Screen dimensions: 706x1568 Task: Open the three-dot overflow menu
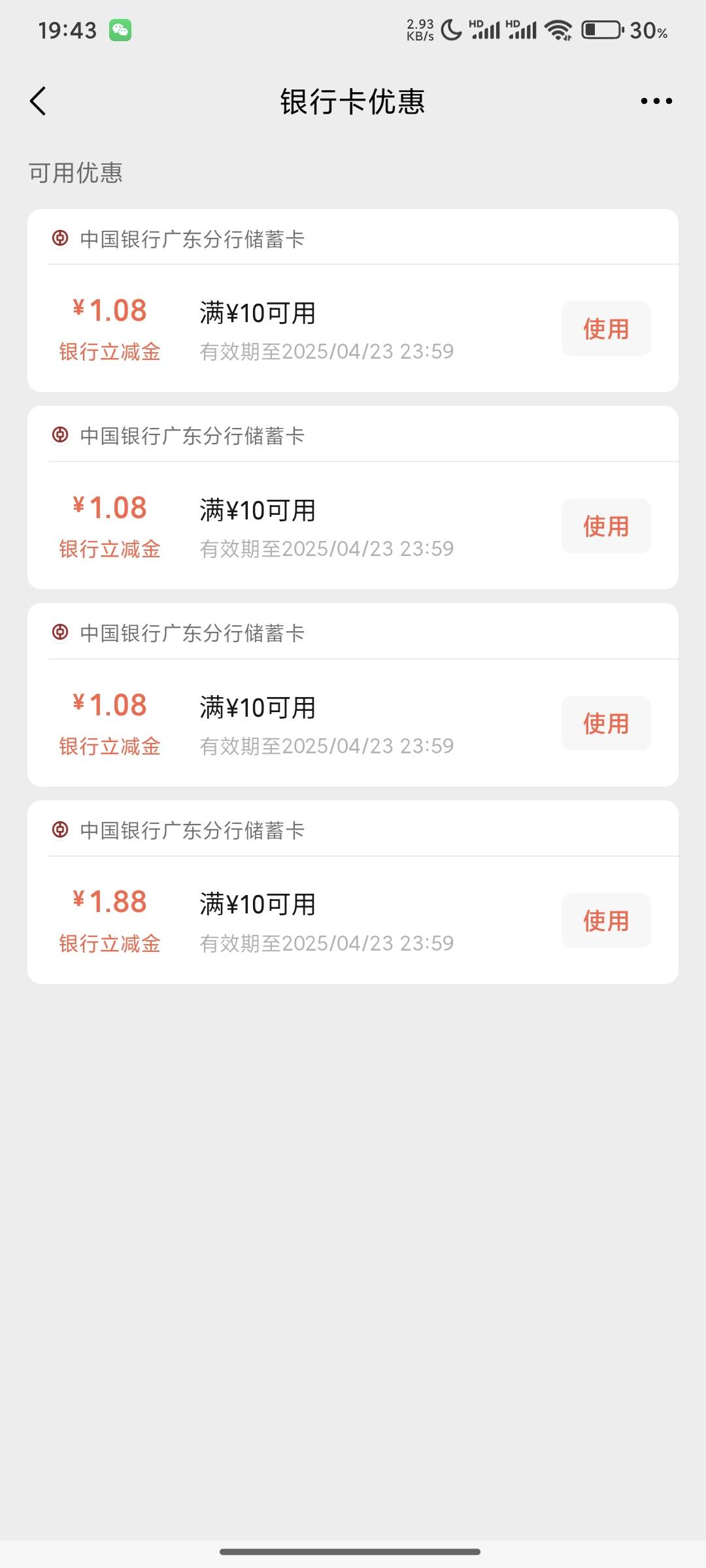pos(656,101)
